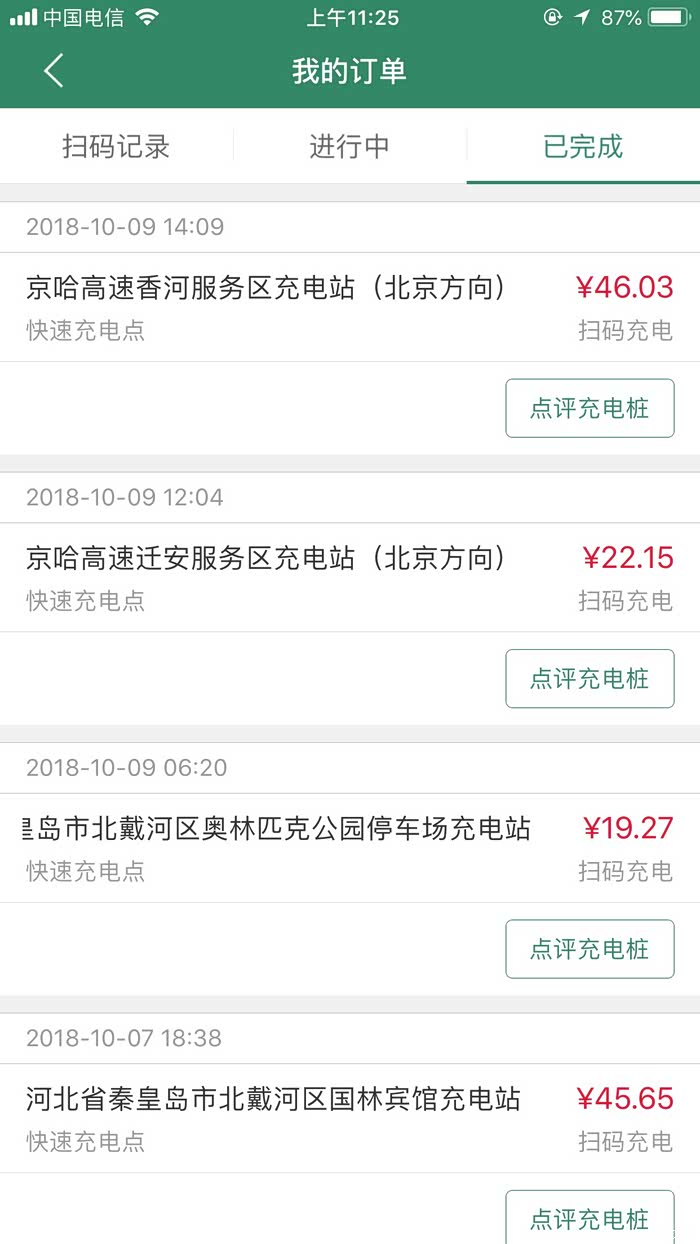Select the 已完成 tab
This screenshot has width=700, height=1244.
[x=583, y=147]
